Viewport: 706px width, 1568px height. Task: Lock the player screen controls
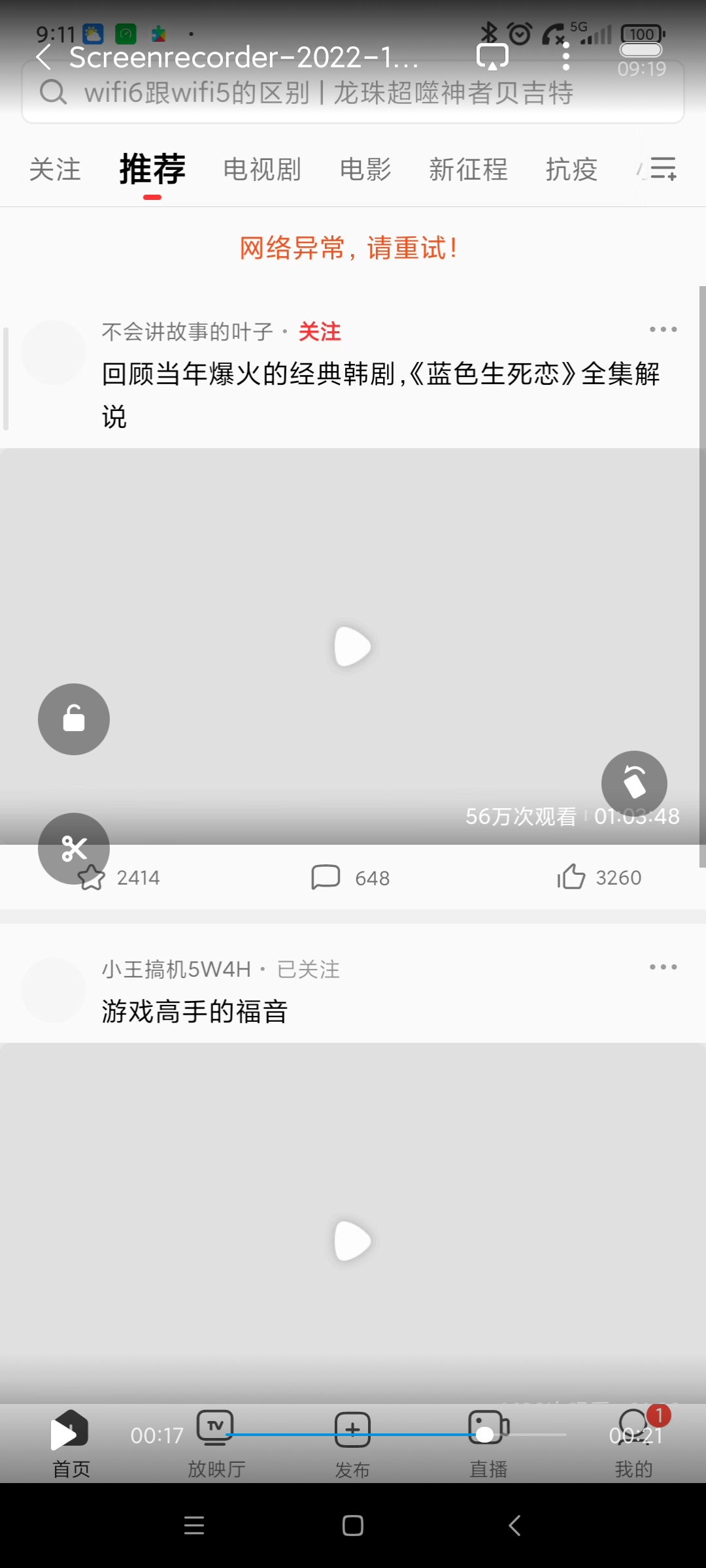point(74,719)
